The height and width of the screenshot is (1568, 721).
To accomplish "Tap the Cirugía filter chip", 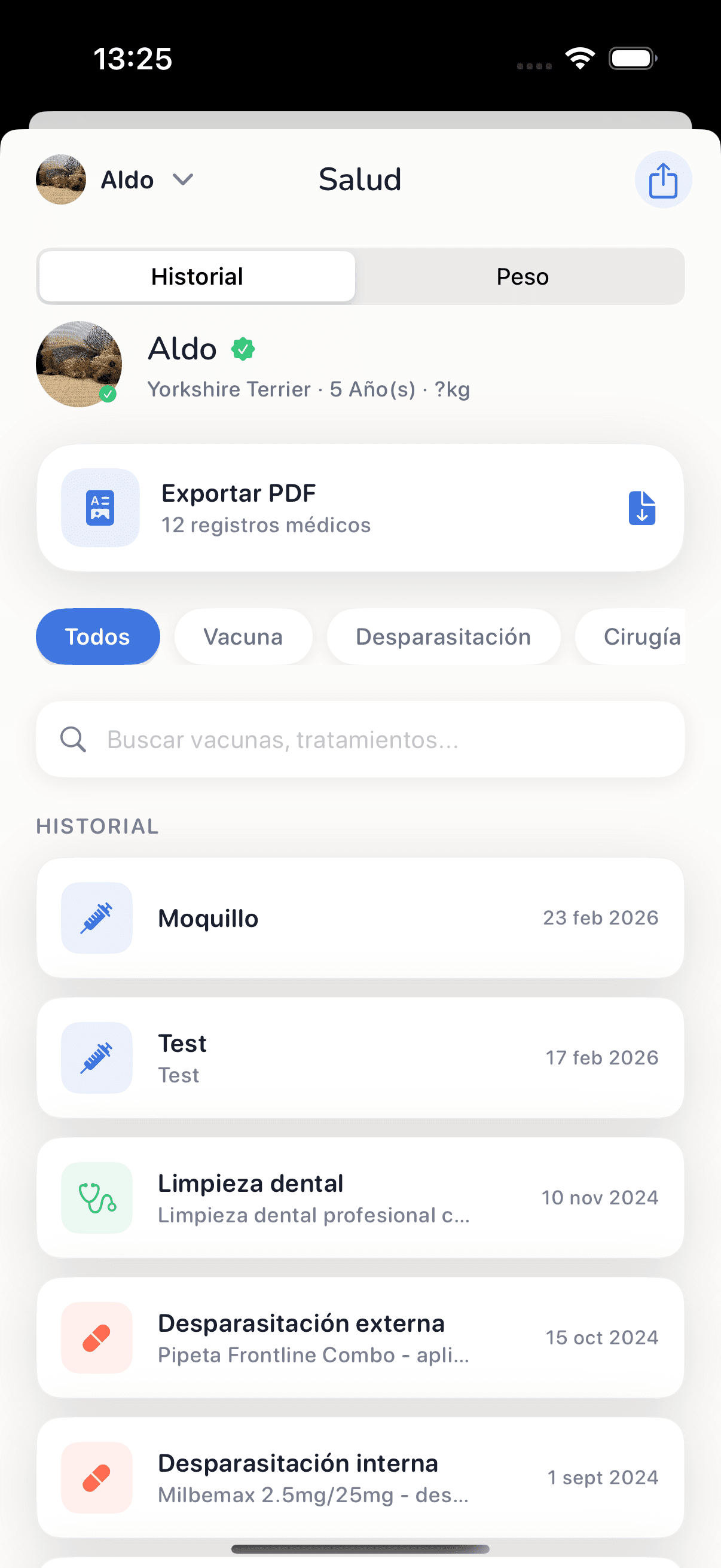I will point(643,636).
